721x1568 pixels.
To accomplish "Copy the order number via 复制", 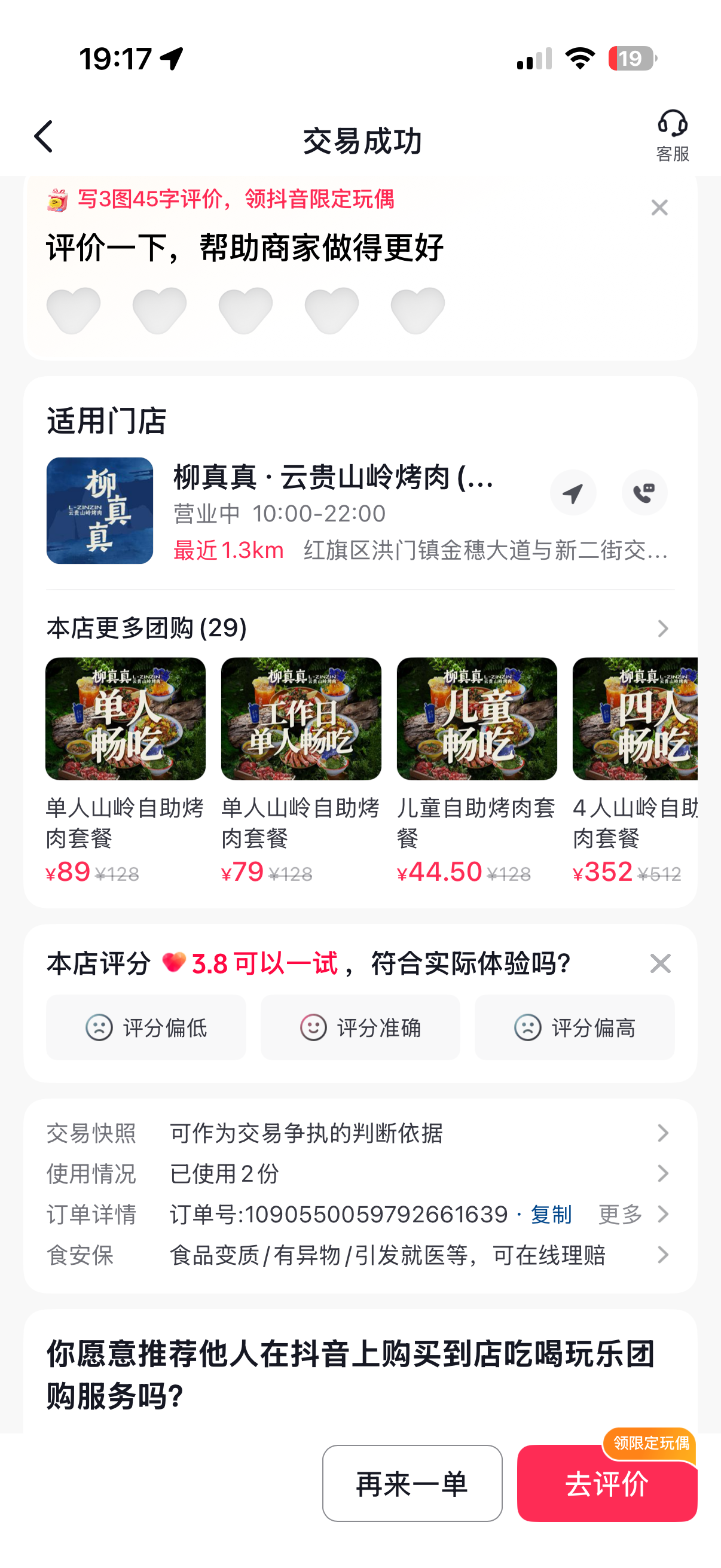I will point(551,1215).
